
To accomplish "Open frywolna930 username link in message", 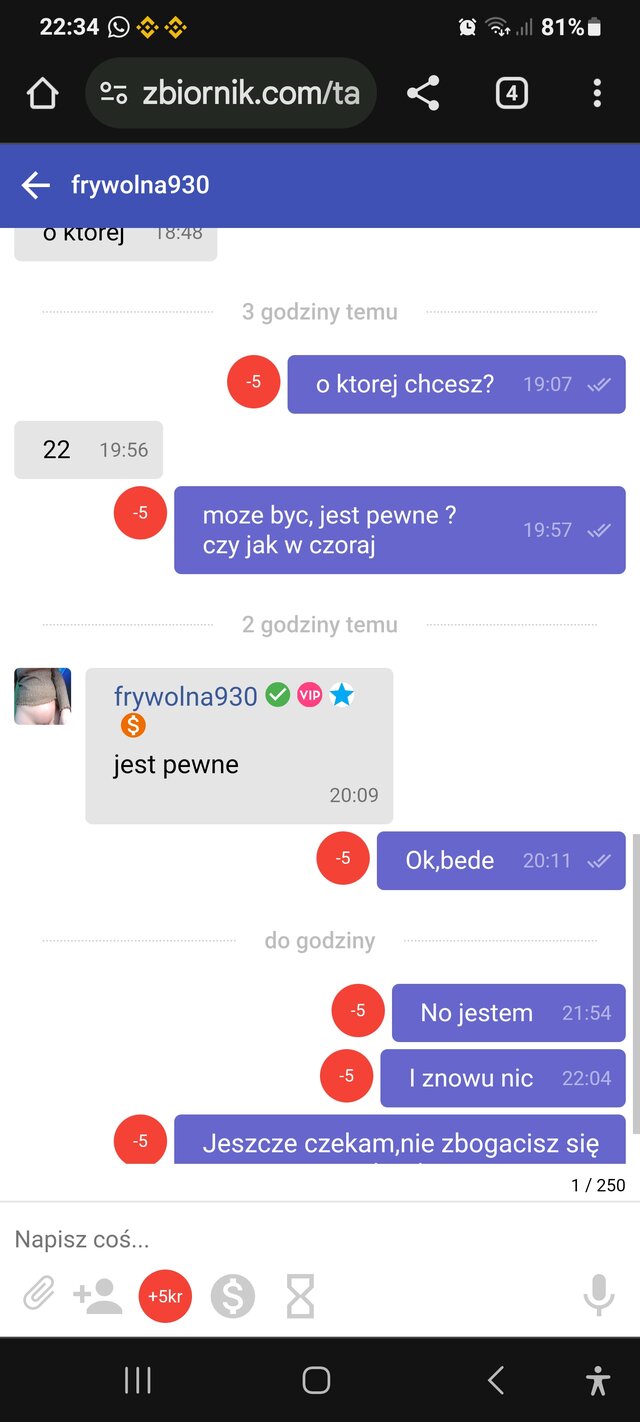I will (186, 696).
